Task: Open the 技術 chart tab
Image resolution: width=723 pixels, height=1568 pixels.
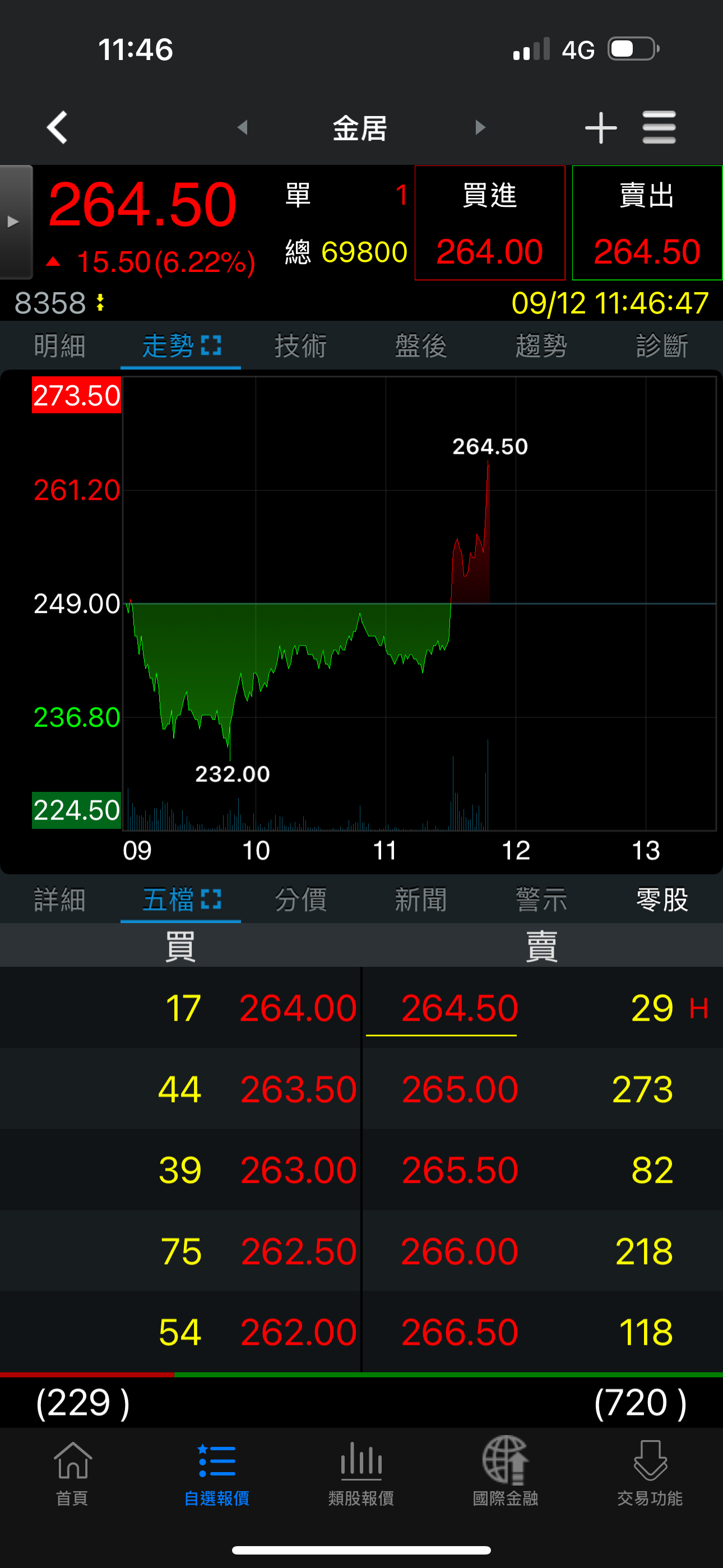Action: tap(300, 347)
